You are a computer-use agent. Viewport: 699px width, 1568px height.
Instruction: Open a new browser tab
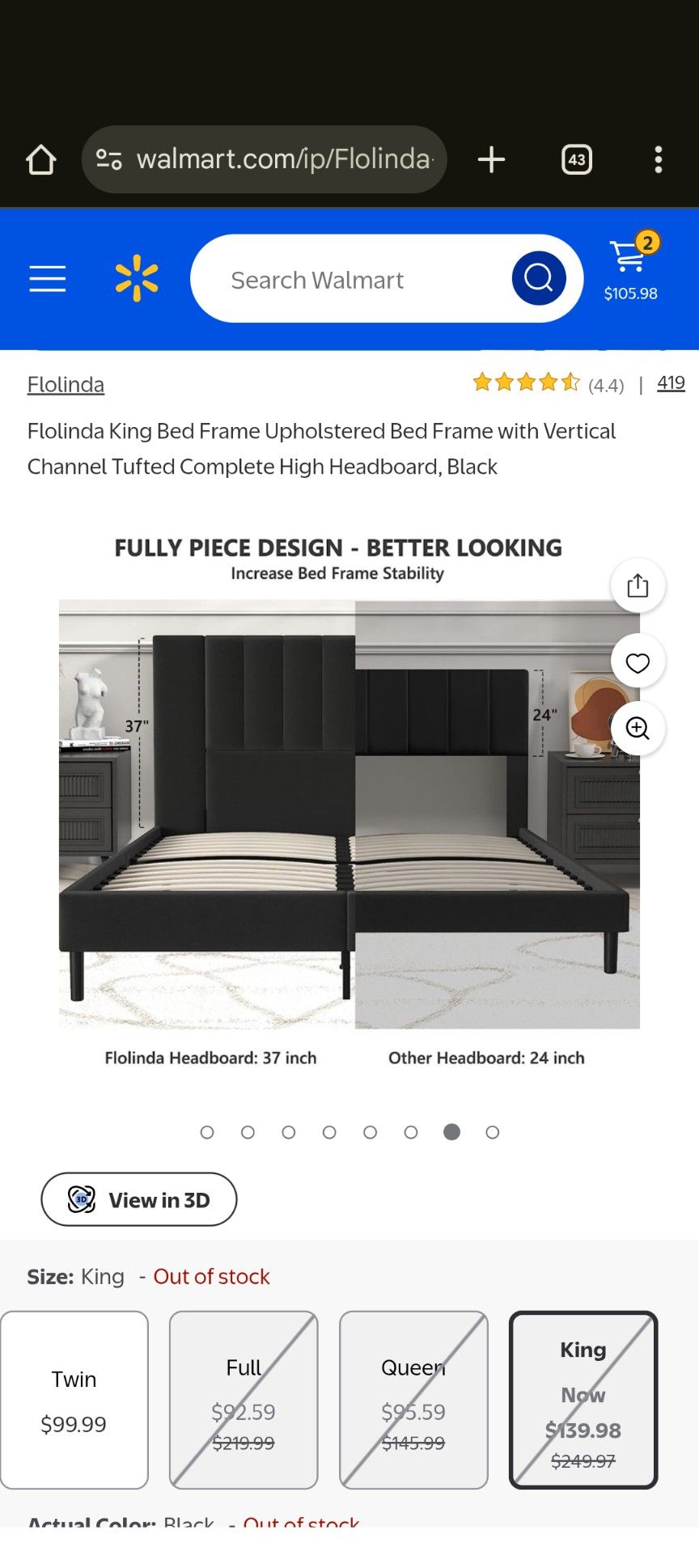click(x=491, y=159)
